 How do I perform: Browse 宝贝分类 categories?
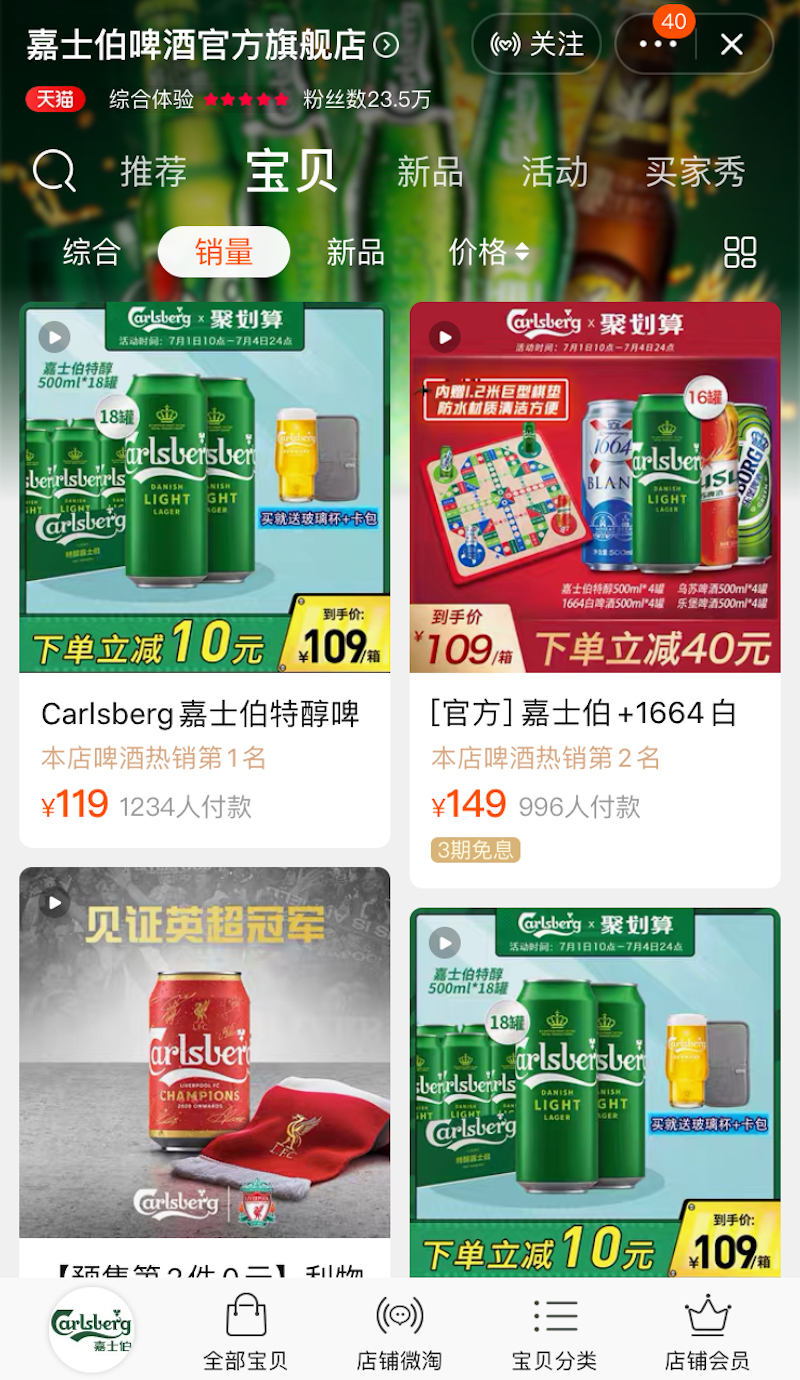[554, 1332]
